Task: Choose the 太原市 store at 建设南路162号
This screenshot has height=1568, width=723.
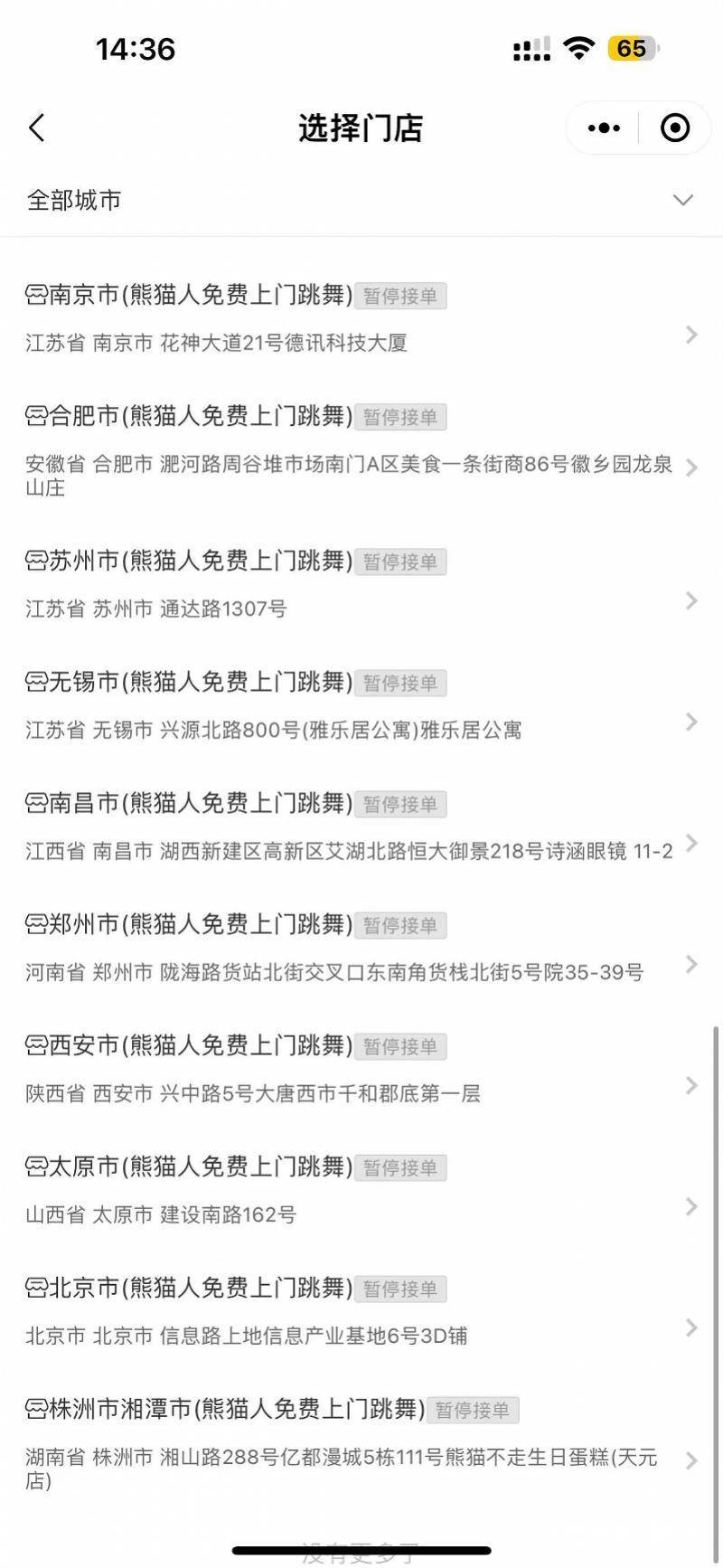Action: [361, 1190]
